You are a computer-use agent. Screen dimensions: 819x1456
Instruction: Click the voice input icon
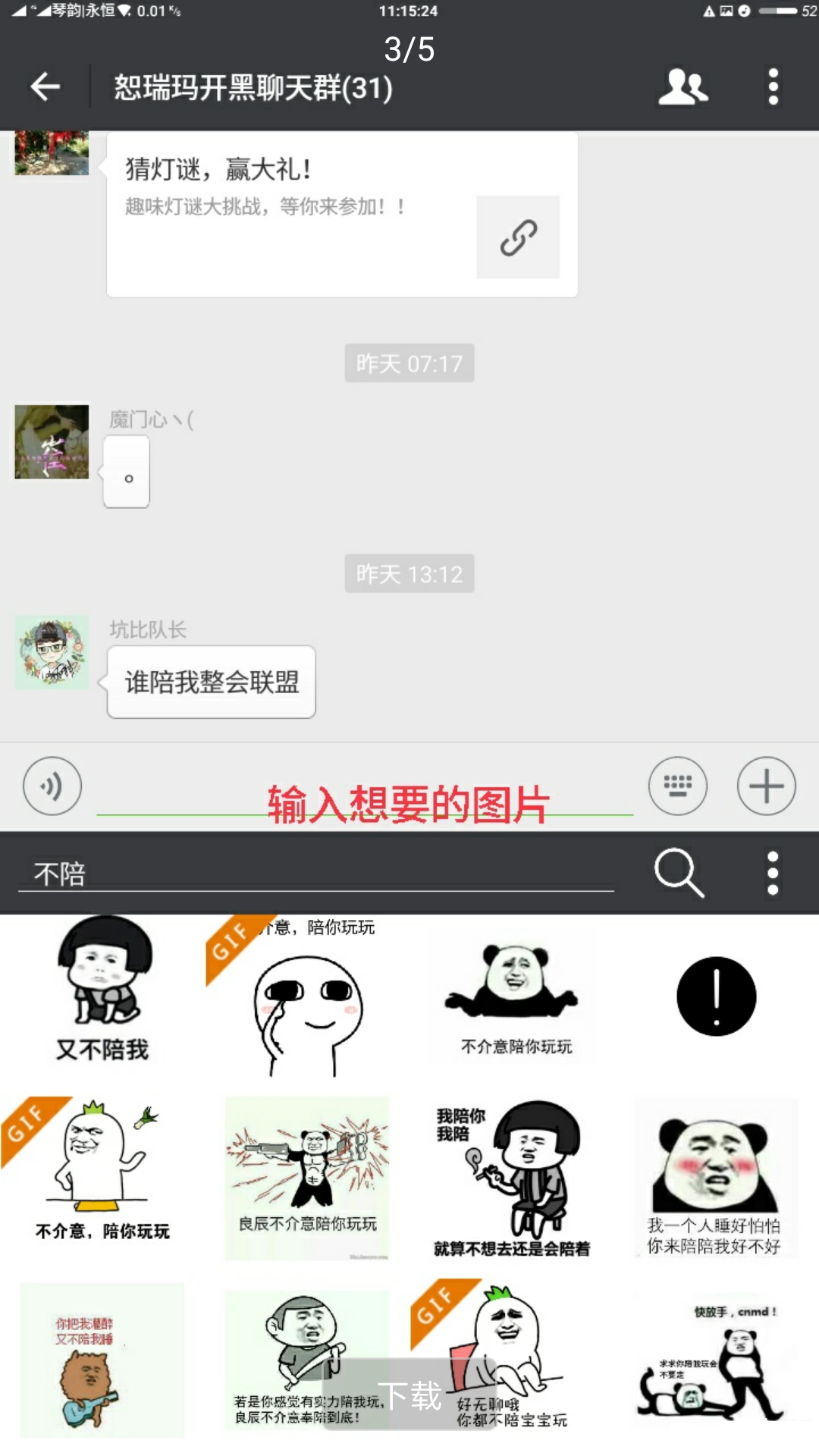tap(52, 786)
